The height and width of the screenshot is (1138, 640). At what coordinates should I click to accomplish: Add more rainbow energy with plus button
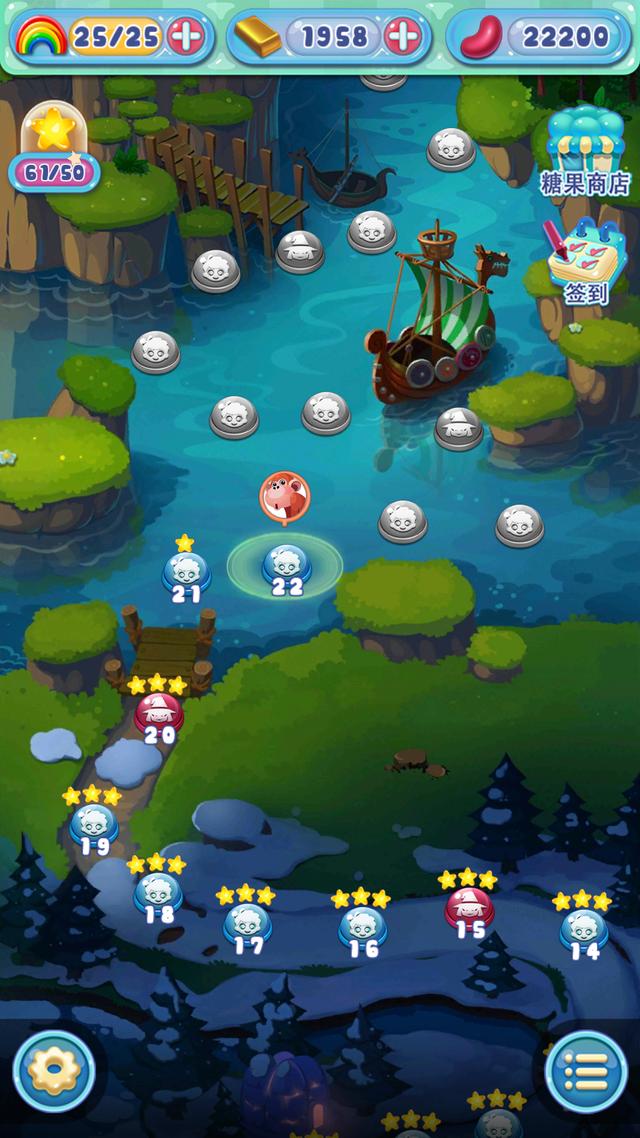click(x=186, y=36)
